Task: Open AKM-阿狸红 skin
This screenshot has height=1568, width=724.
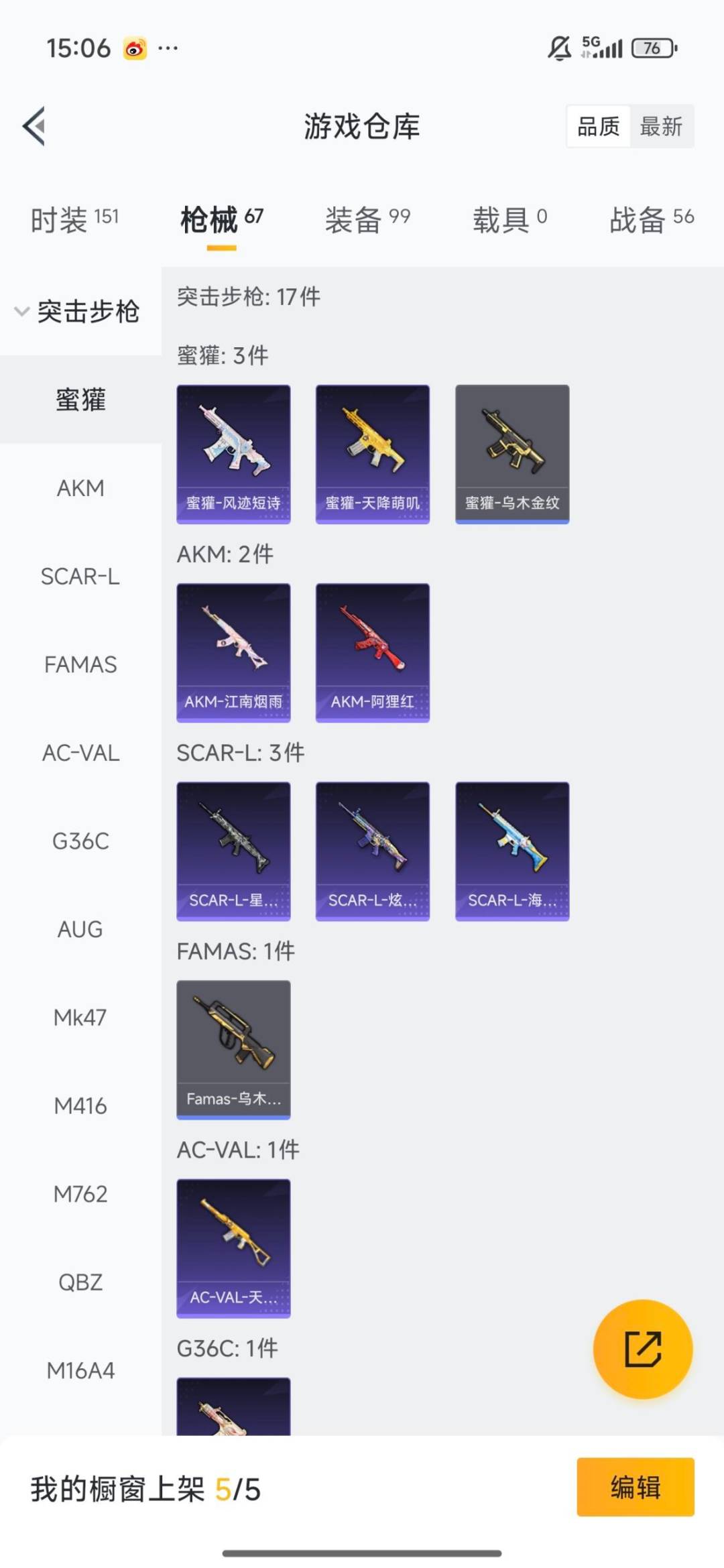Action: 373,652
